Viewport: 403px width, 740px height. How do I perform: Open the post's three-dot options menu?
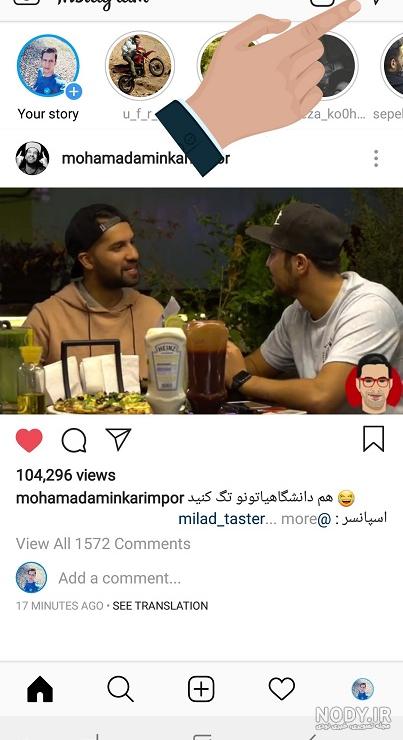[376, 158]
